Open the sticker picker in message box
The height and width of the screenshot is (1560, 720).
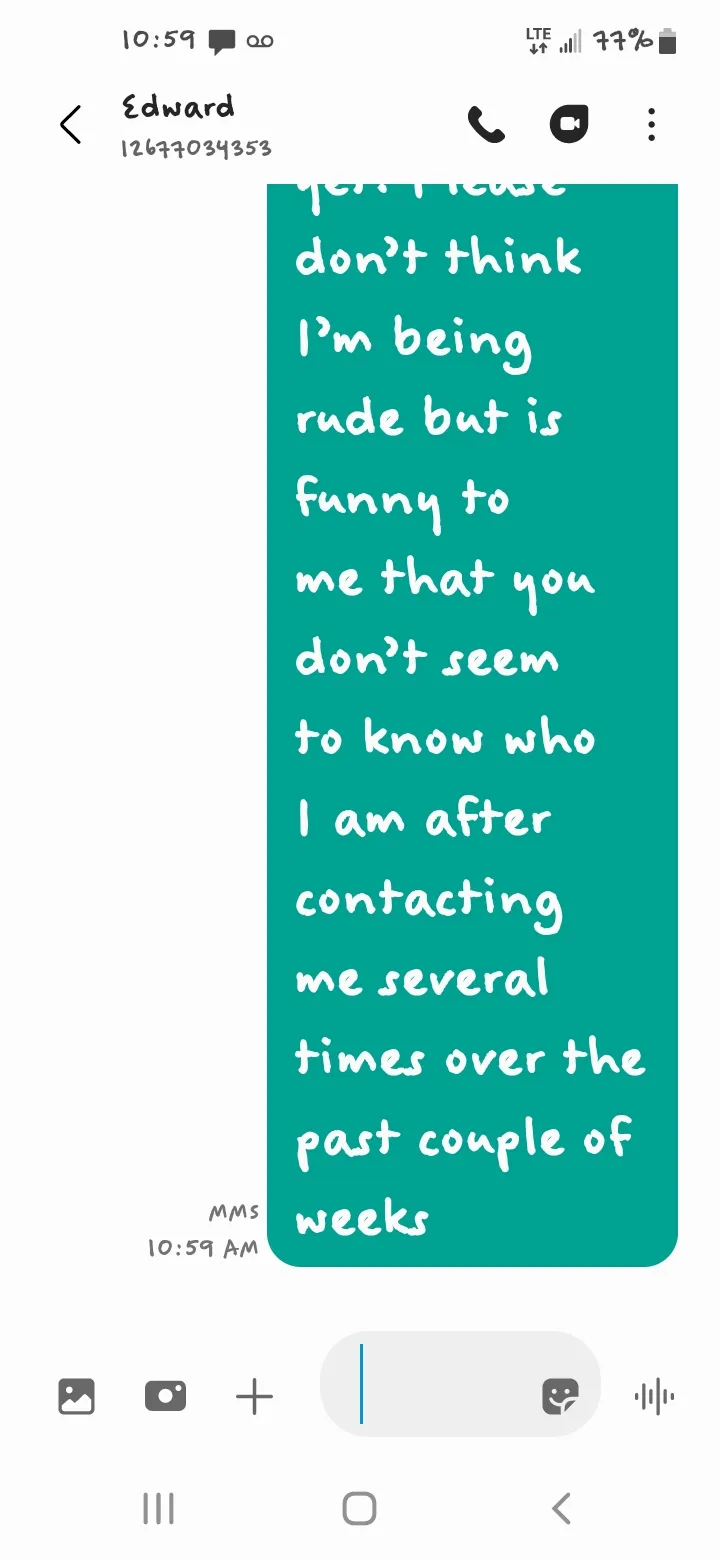coord(560,1396)
